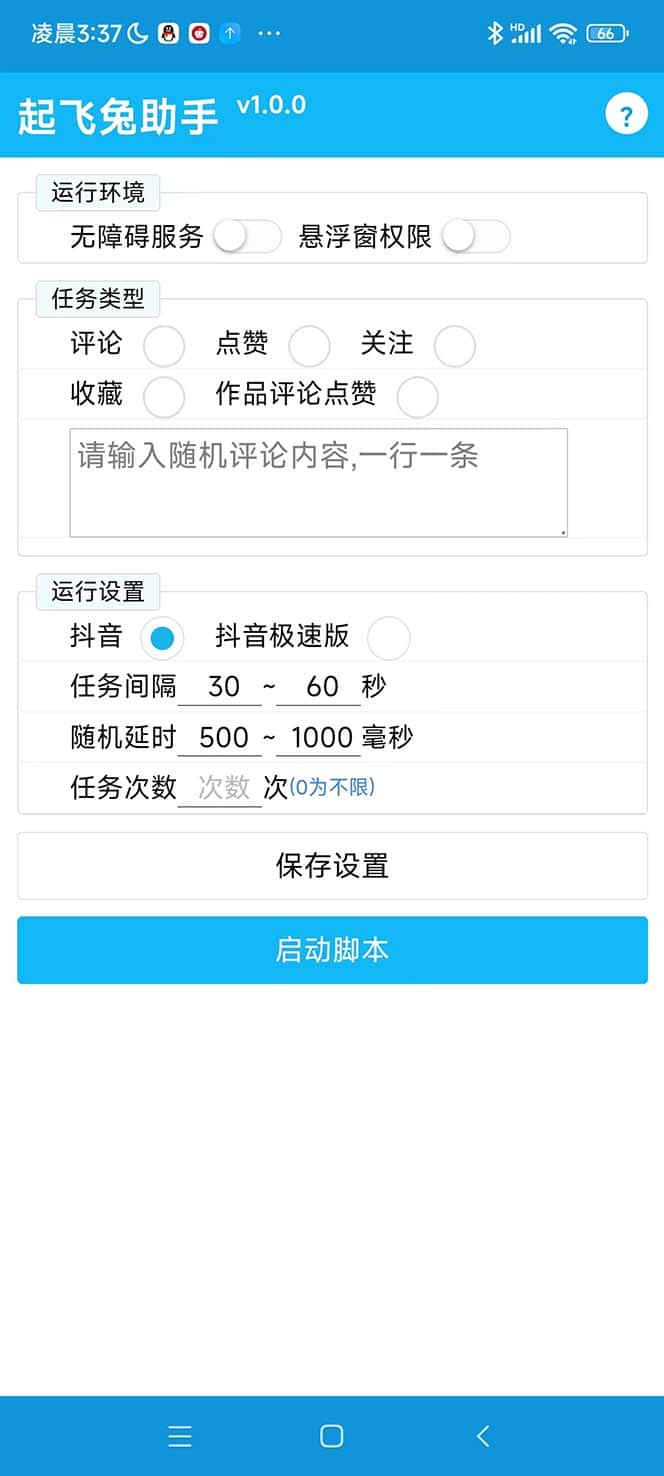Viewport: 664px width, 1476px height.
Task: Start the script with 启动脚本
Action: pyautogui.click(x=332, y=950)
